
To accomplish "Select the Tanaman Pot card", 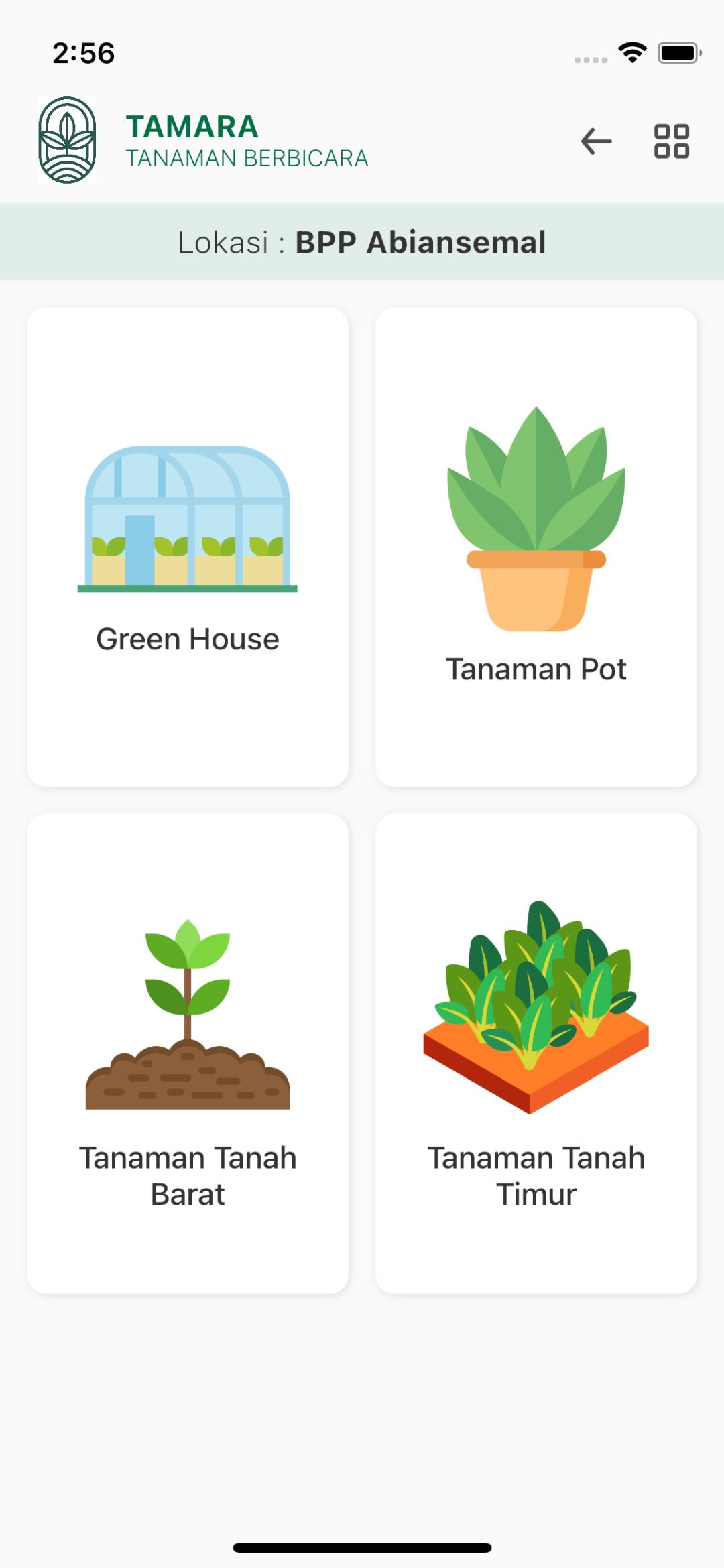I will point(536,547).
